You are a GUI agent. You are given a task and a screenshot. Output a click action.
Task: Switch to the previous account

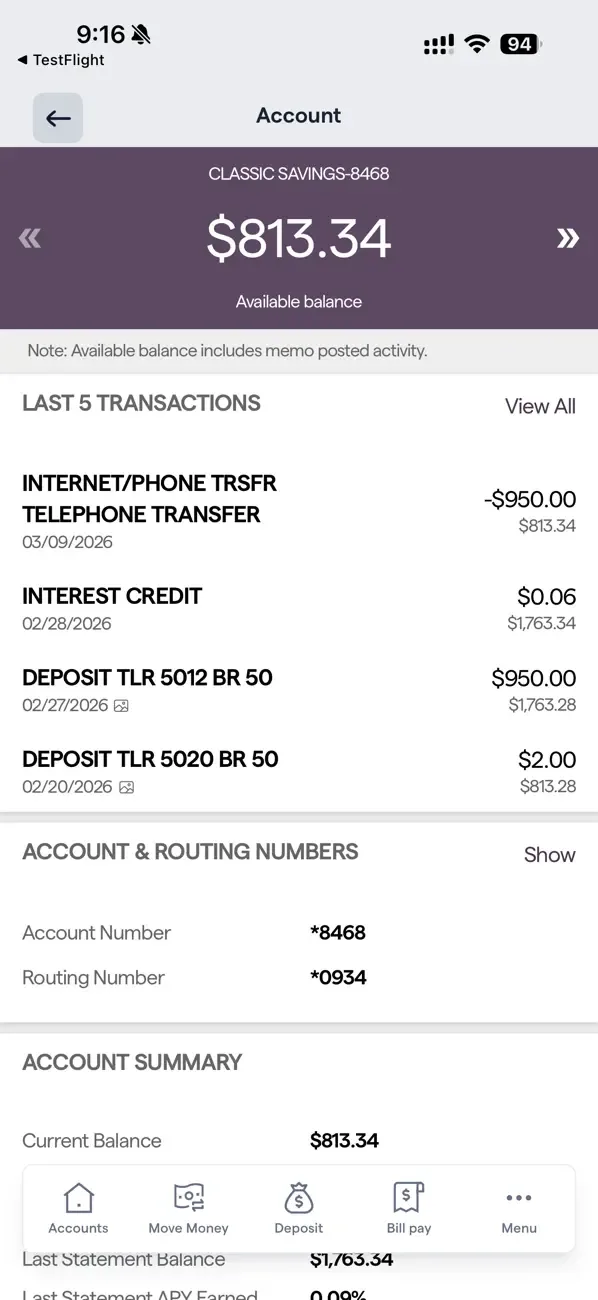point(30,238)
